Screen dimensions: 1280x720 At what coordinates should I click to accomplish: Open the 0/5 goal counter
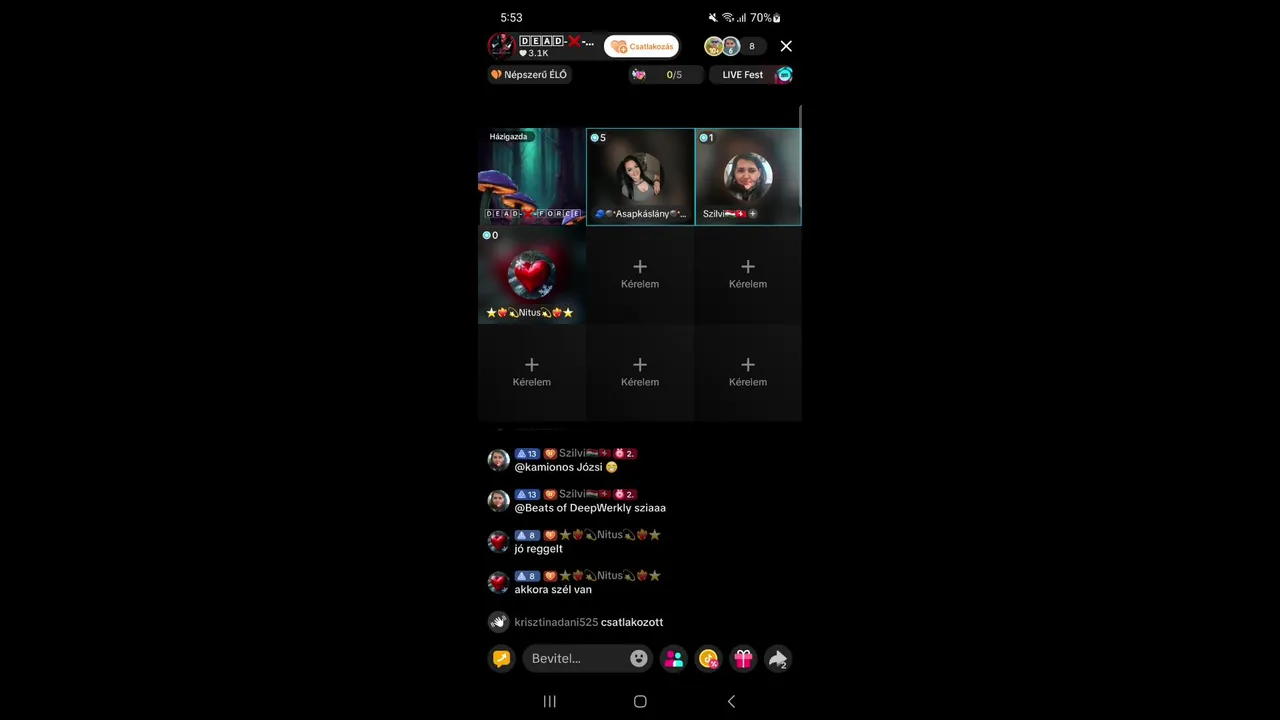665,75
